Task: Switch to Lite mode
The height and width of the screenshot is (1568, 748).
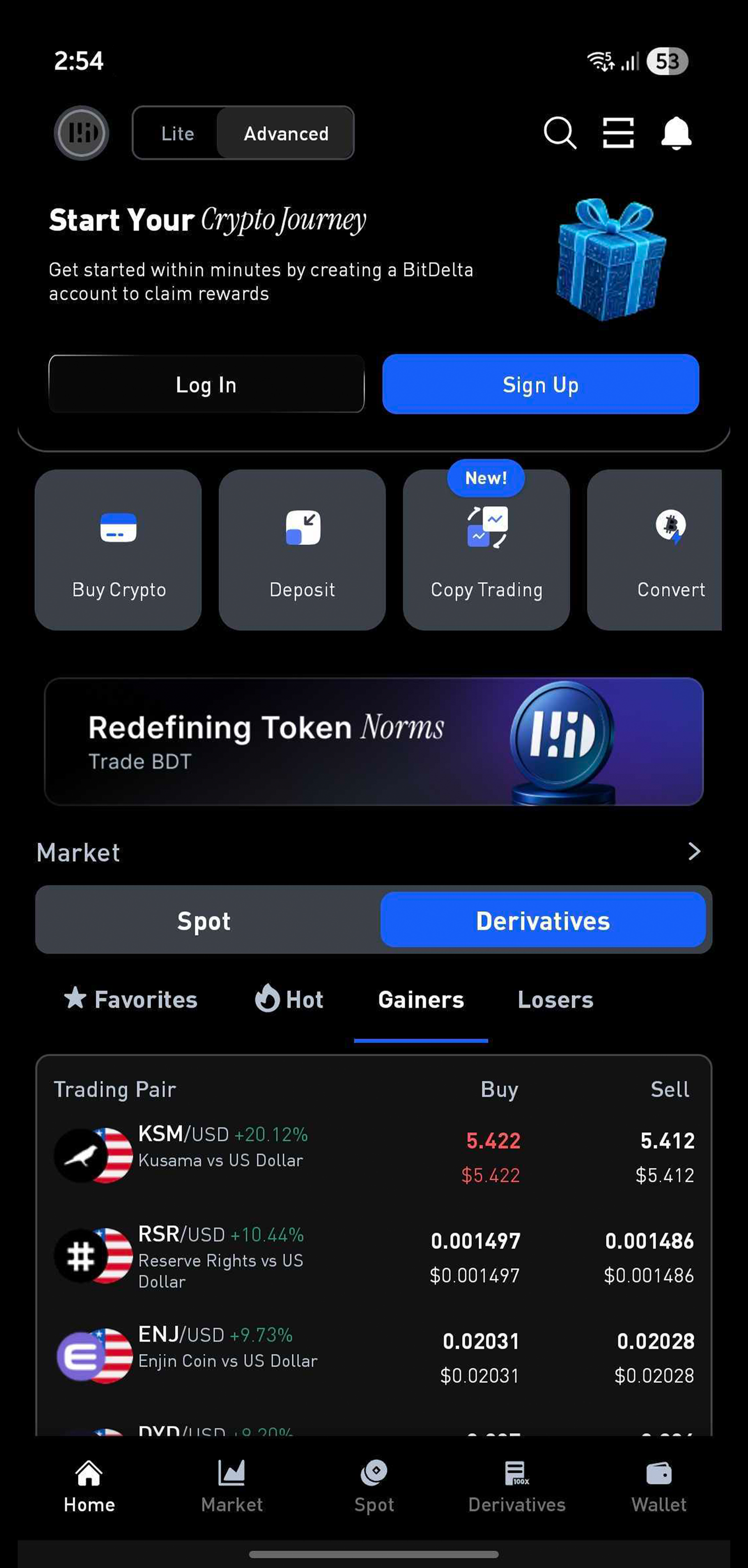Action: point(177,133)
